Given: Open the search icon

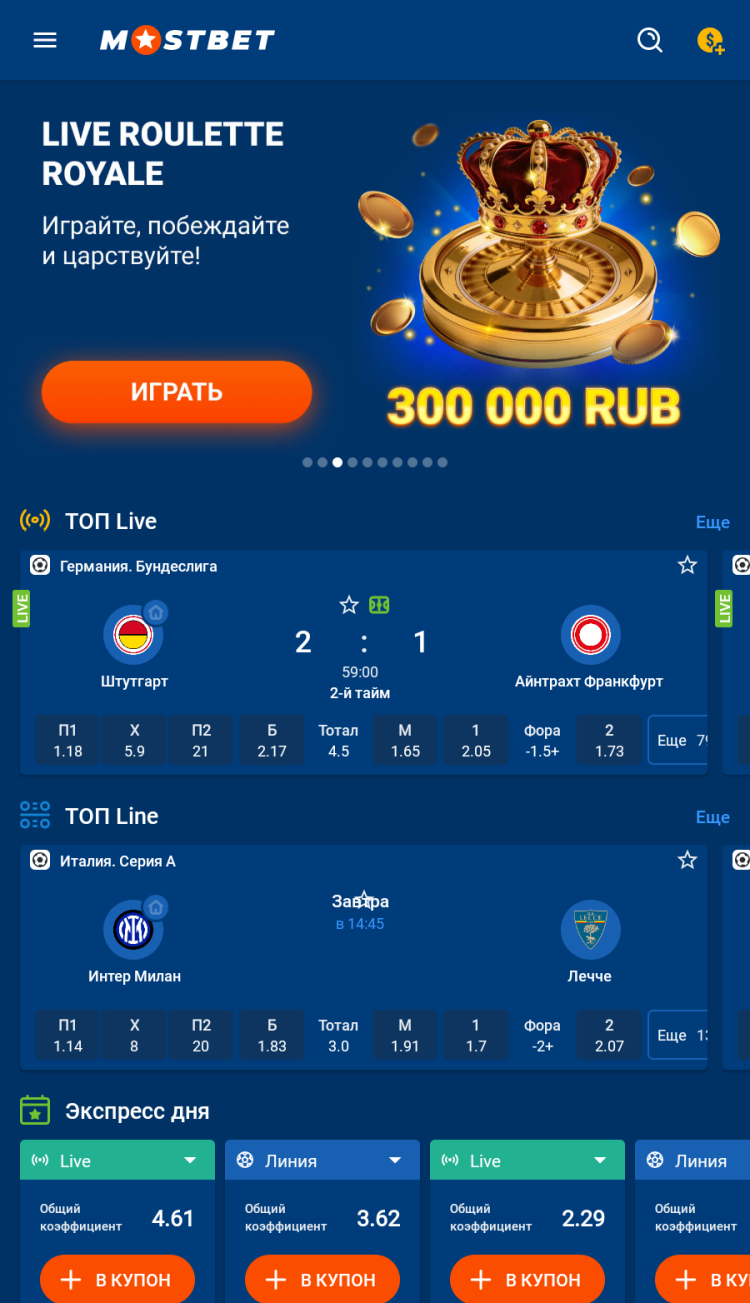Looking at the screenshot, I should coord(650,40).
